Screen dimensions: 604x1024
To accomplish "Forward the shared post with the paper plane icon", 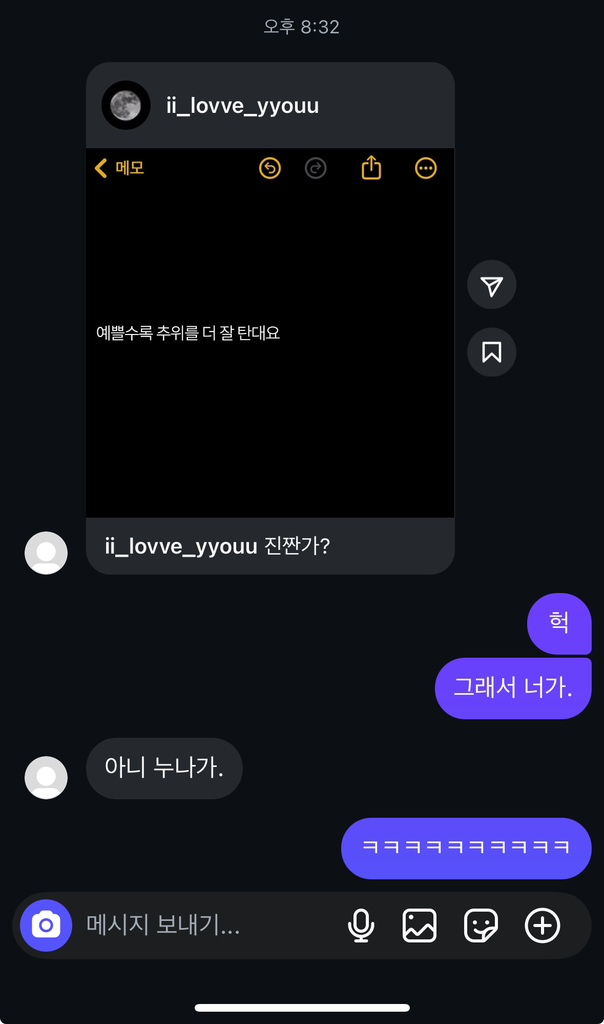I will click(491, 286).
